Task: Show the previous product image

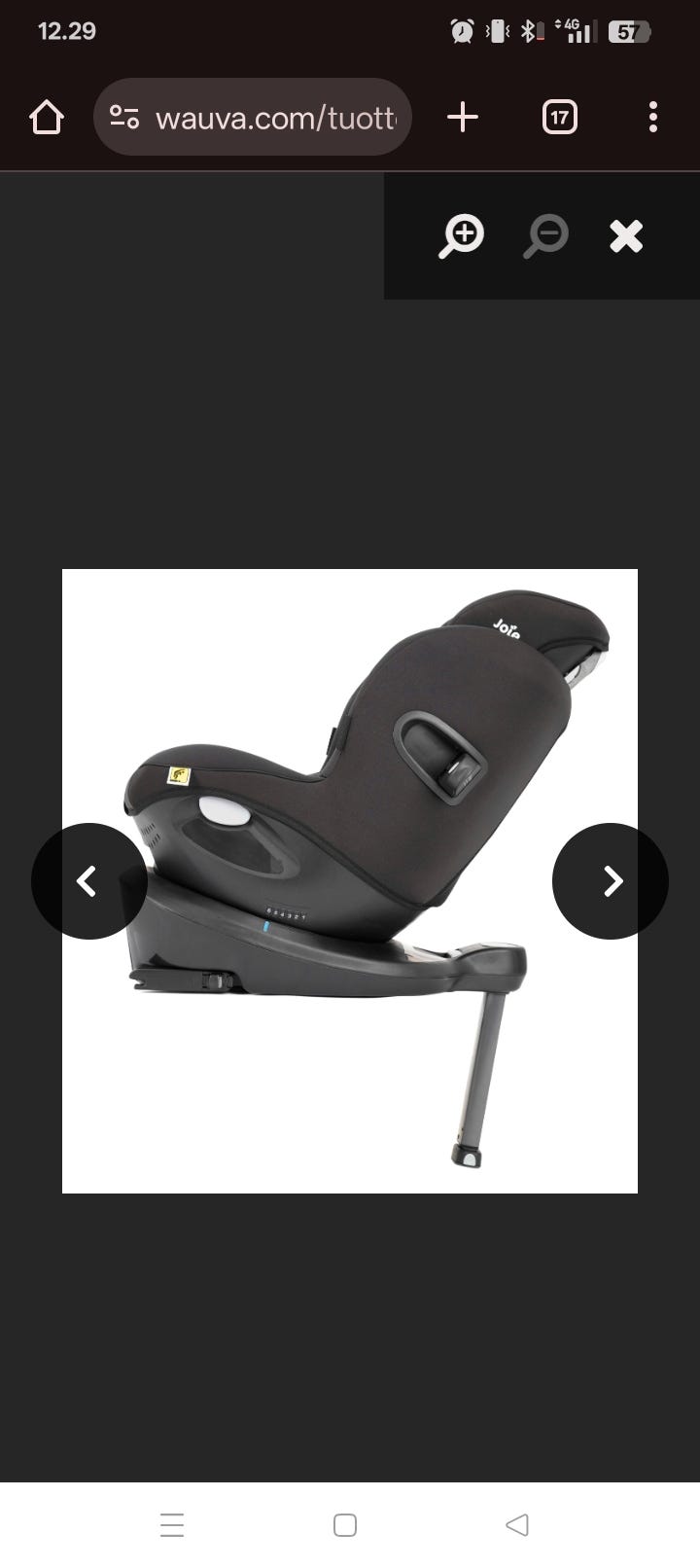Action: [x=88, y=881]
